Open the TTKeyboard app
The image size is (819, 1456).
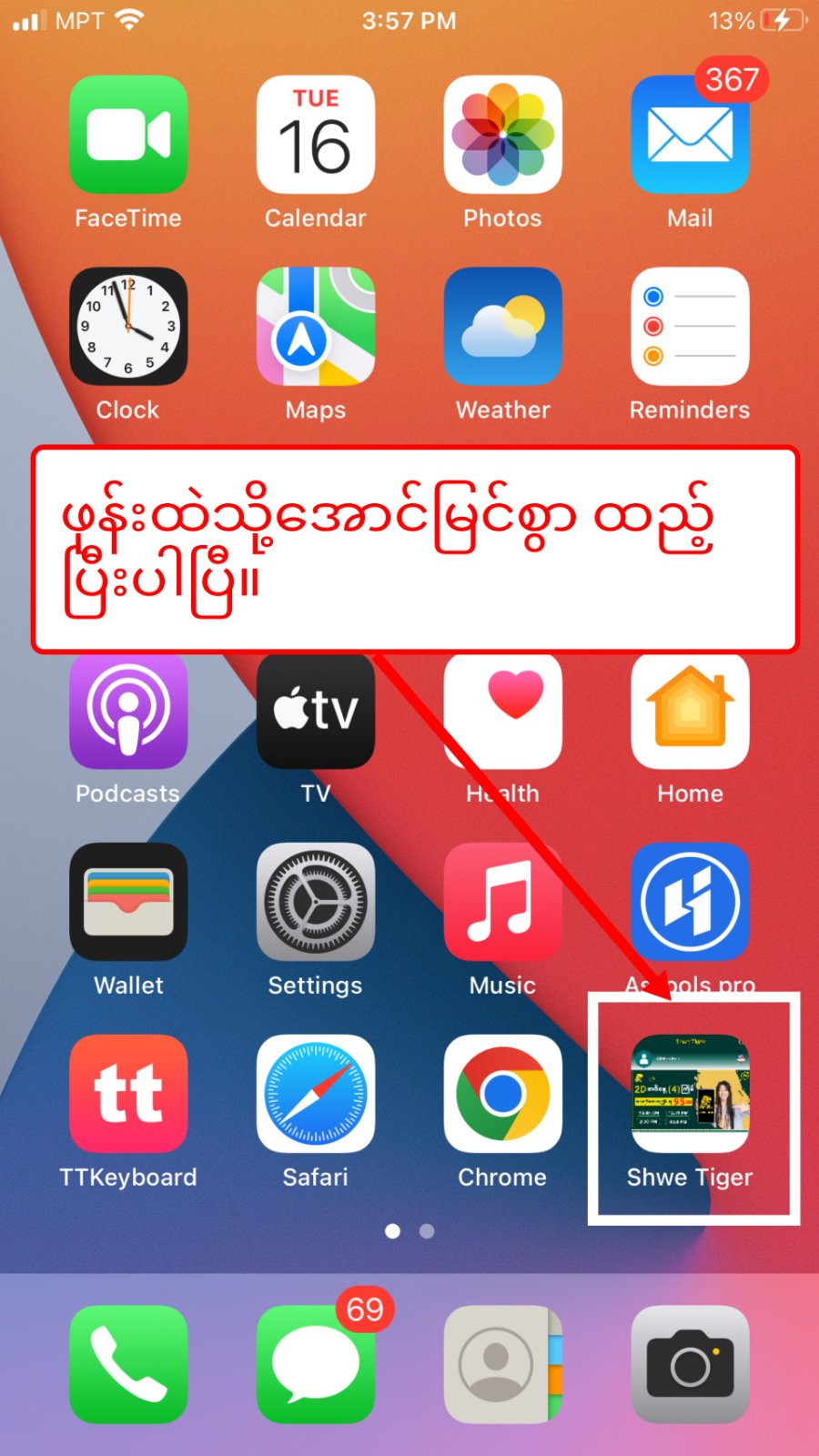128,1094
